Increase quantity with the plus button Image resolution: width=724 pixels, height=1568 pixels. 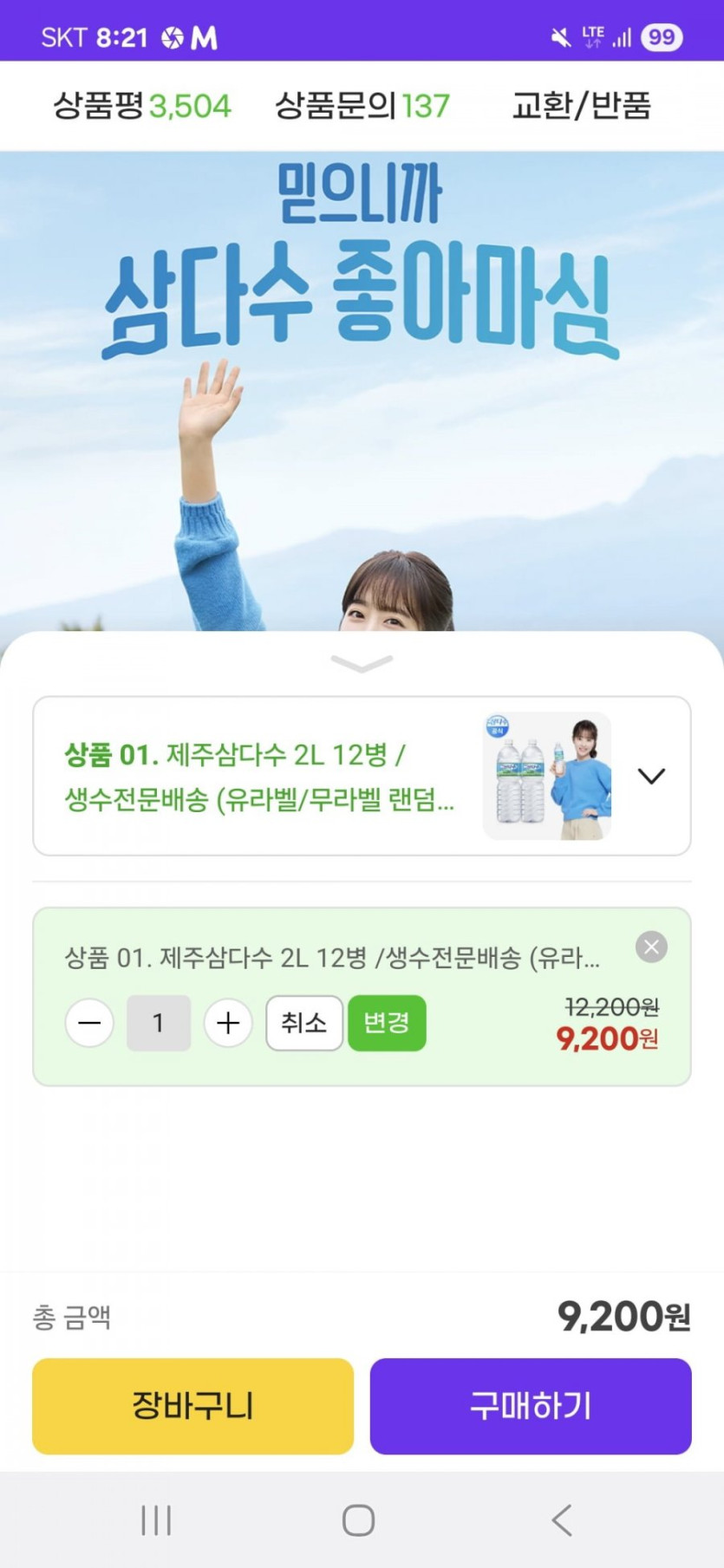click(x=228, y=1023)
